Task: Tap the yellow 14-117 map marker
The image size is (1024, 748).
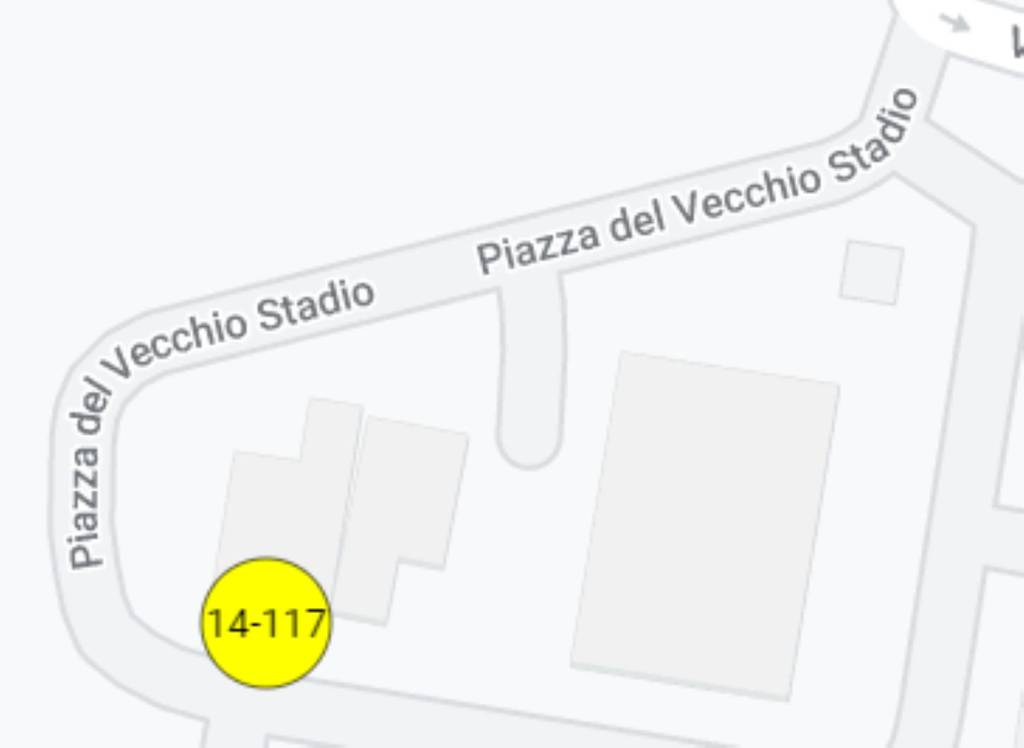Action: pyautogui.click(x=265, y=623)
